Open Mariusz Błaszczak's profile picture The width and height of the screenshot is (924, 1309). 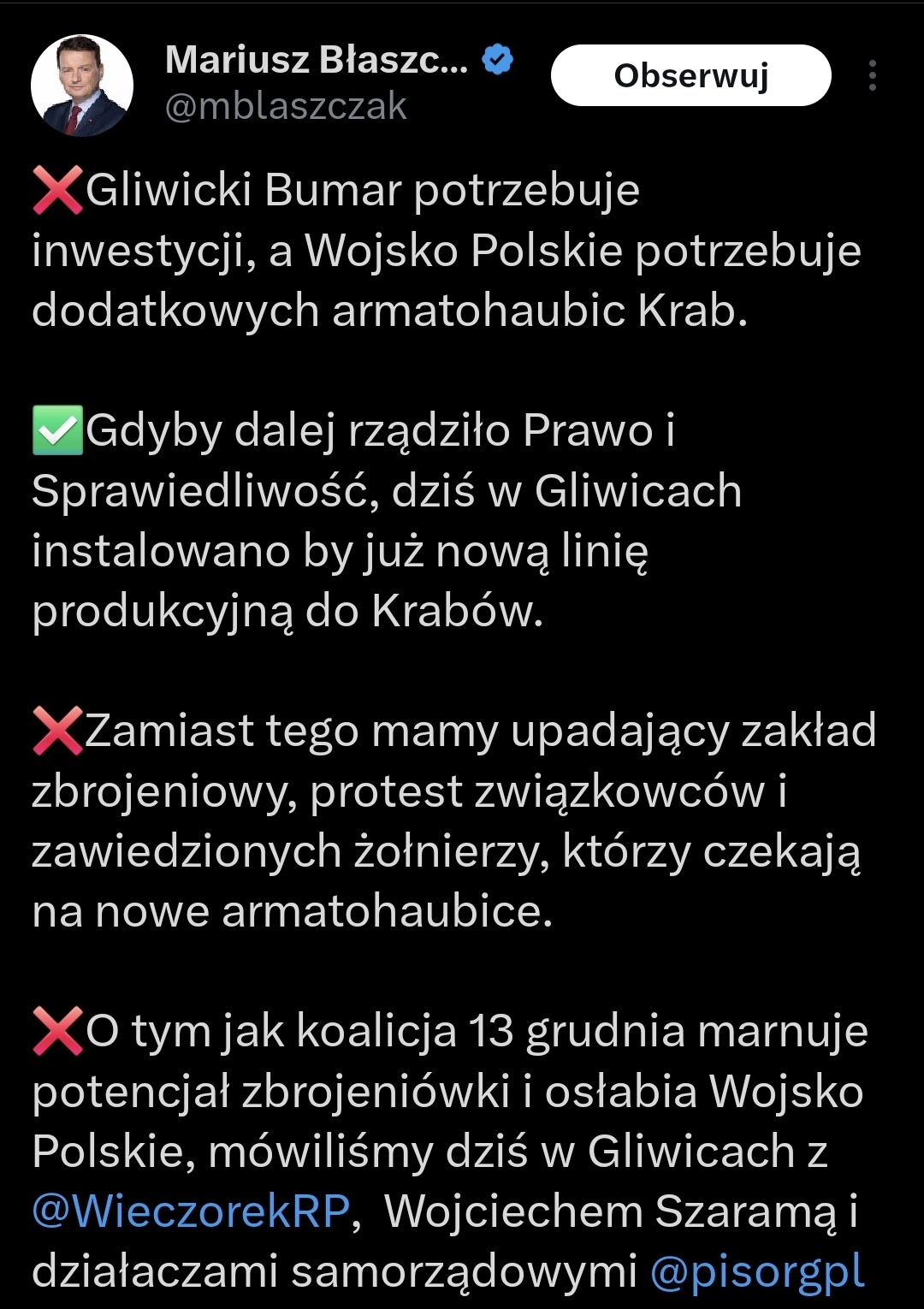[x=82, y=86]
